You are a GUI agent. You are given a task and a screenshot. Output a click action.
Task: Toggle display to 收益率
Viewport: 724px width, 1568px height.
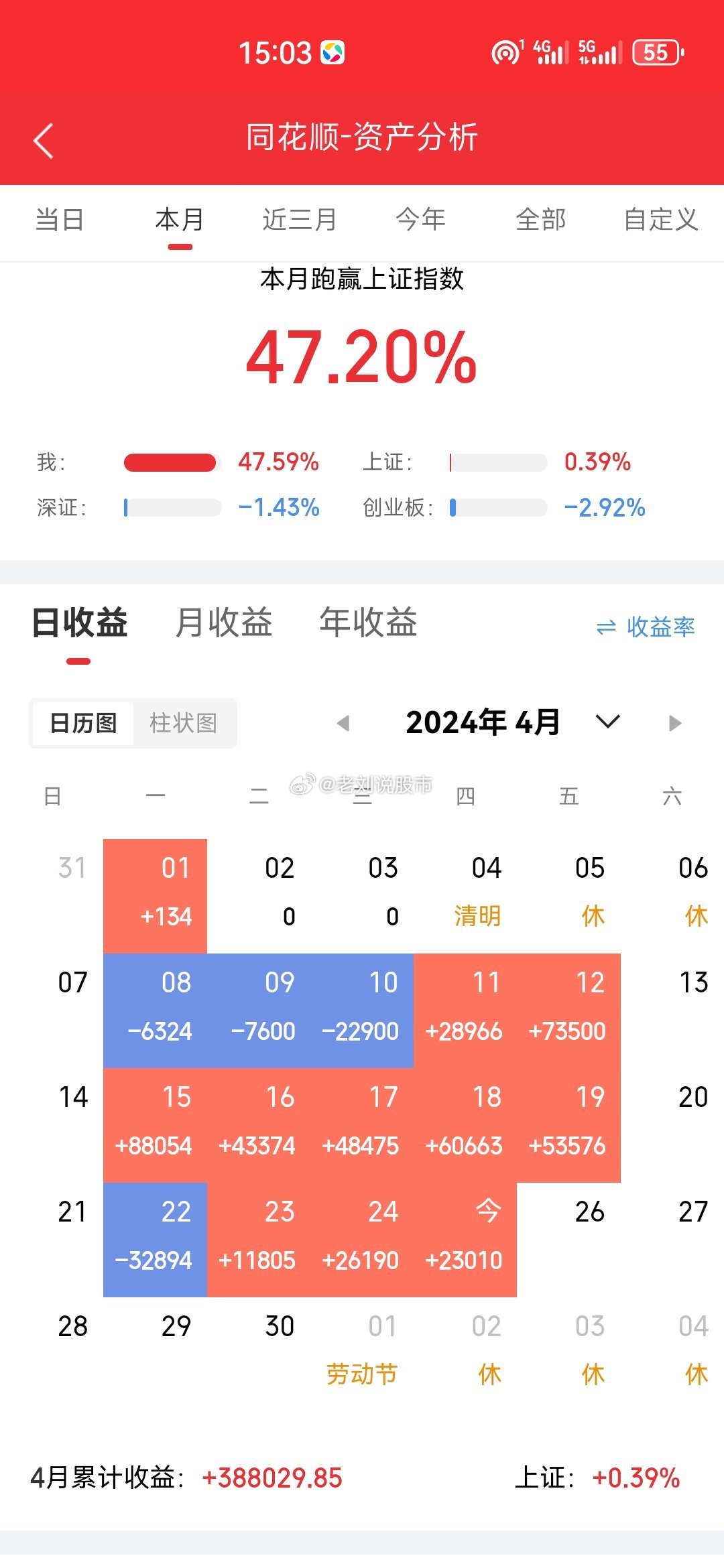click(646, 627)
